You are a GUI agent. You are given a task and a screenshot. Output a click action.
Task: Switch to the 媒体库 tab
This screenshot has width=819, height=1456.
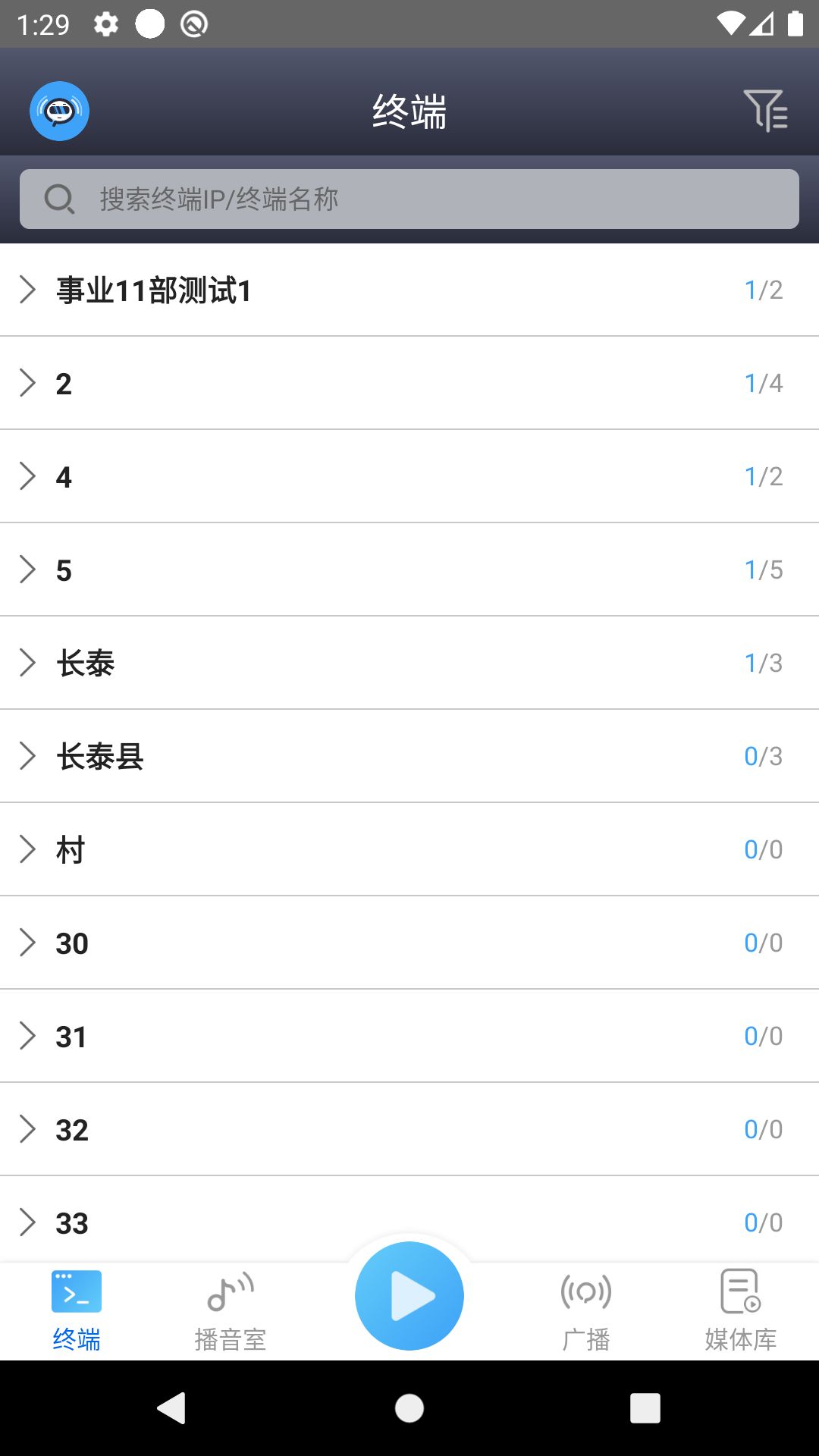[740, 1310]
